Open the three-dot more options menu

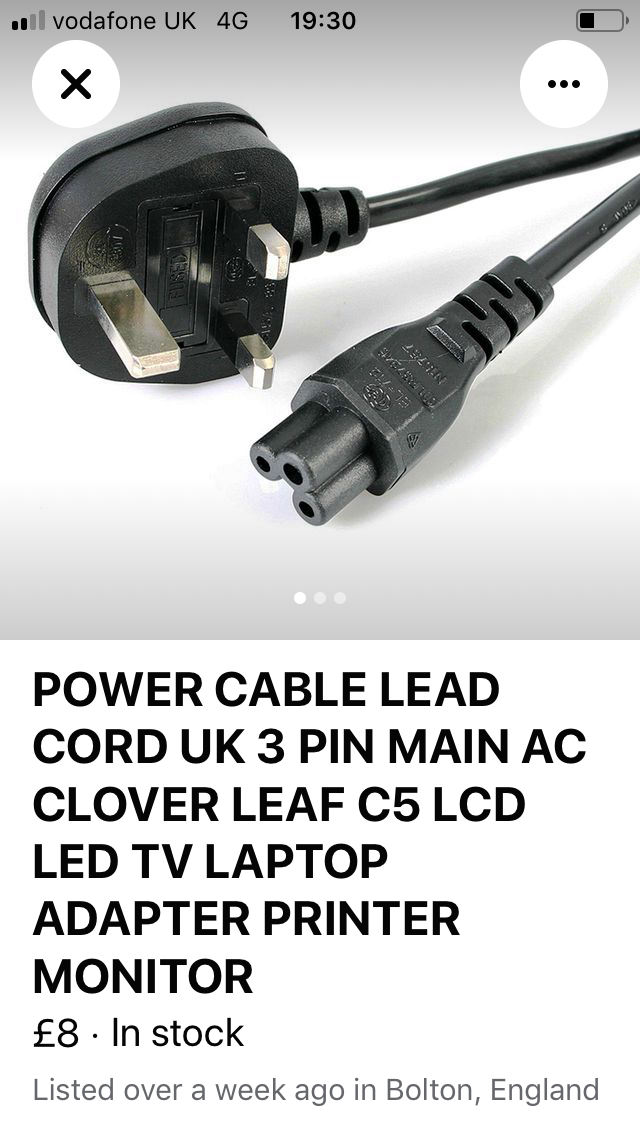564,84
